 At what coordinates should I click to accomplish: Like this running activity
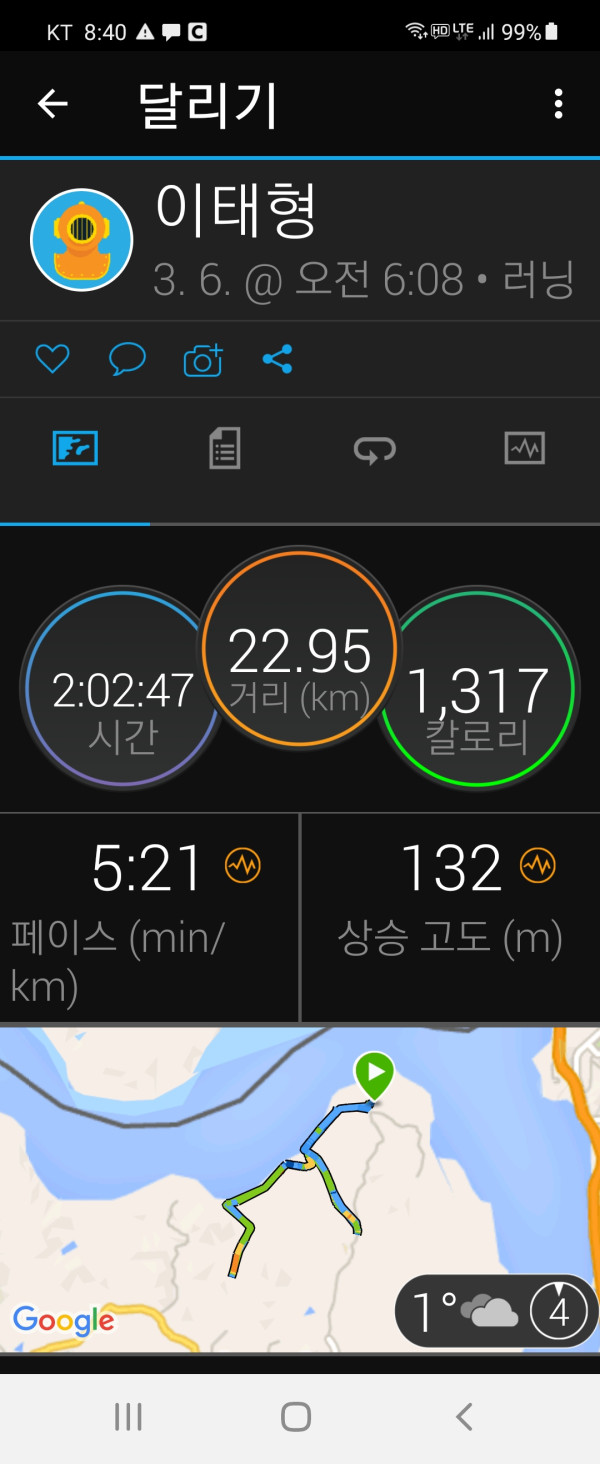52,359
